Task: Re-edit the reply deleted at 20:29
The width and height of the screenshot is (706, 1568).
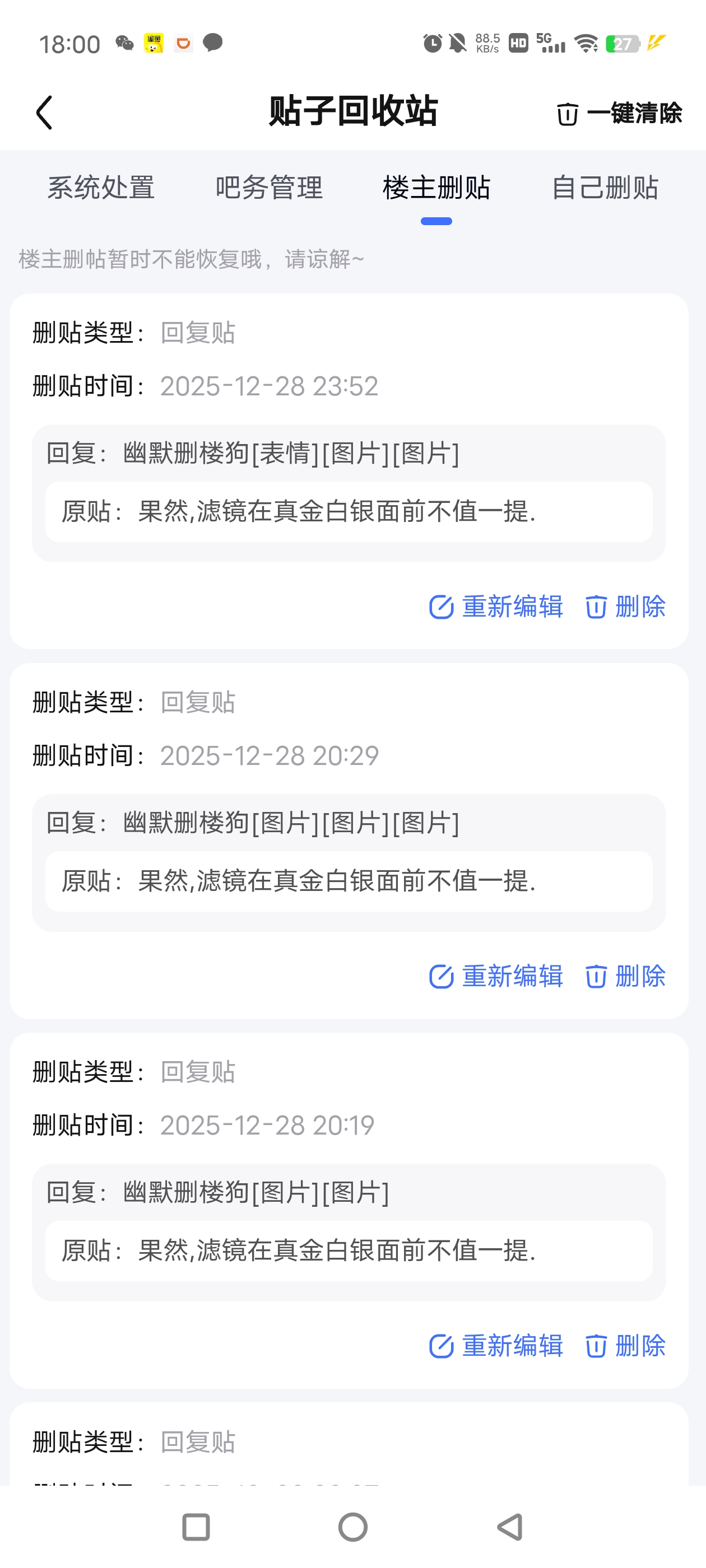Action: point(496,976)
